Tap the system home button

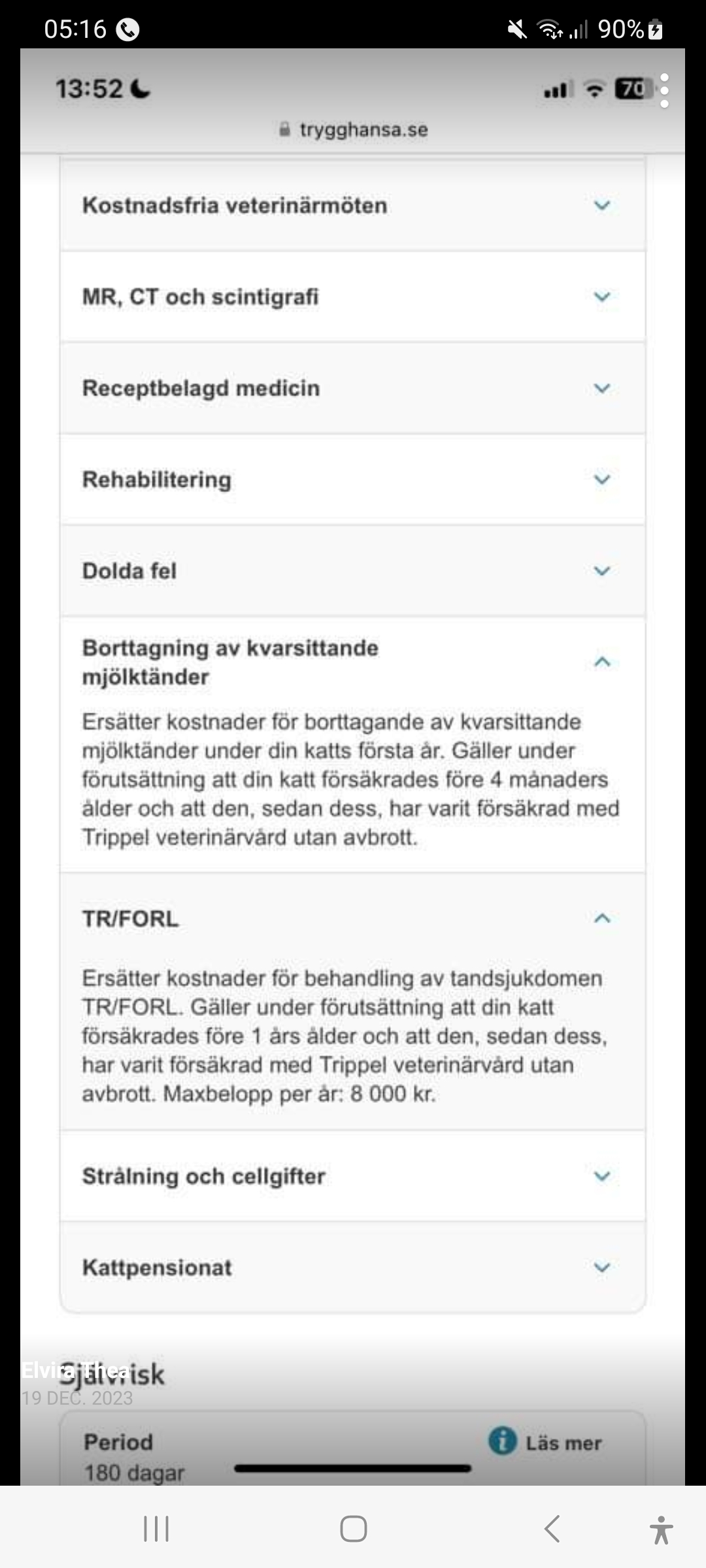(x=353, y=1529)
